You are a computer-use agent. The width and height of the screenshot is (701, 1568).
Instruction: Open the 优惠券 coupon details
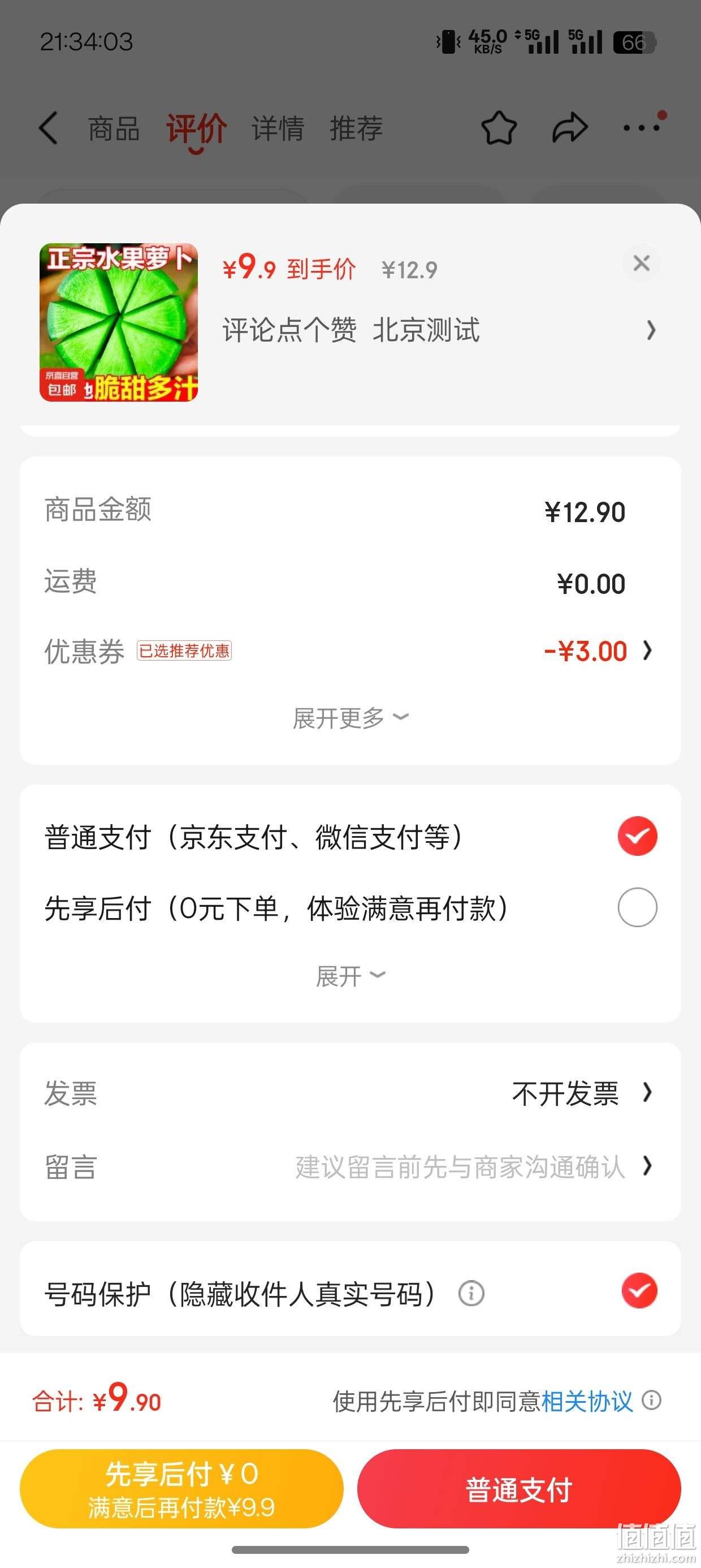coord(350,651)
